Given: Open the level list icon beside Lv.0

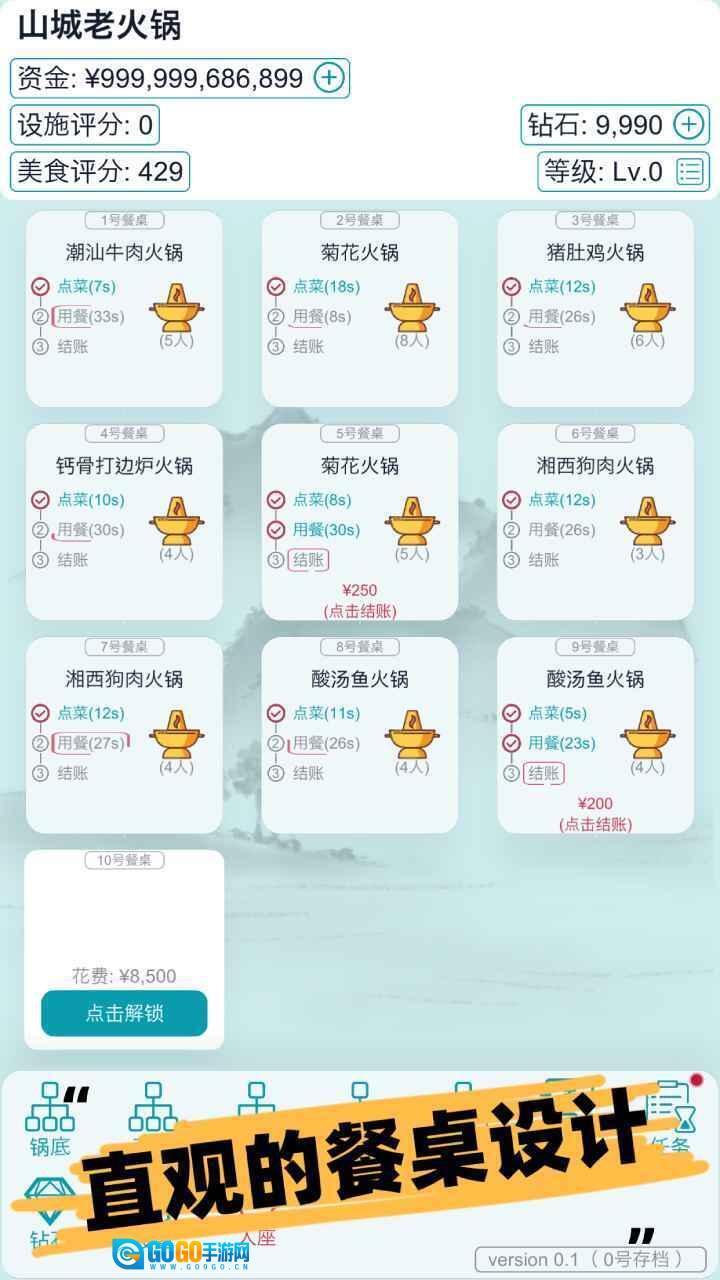Looking at the screenshot, I should point(690,172).
